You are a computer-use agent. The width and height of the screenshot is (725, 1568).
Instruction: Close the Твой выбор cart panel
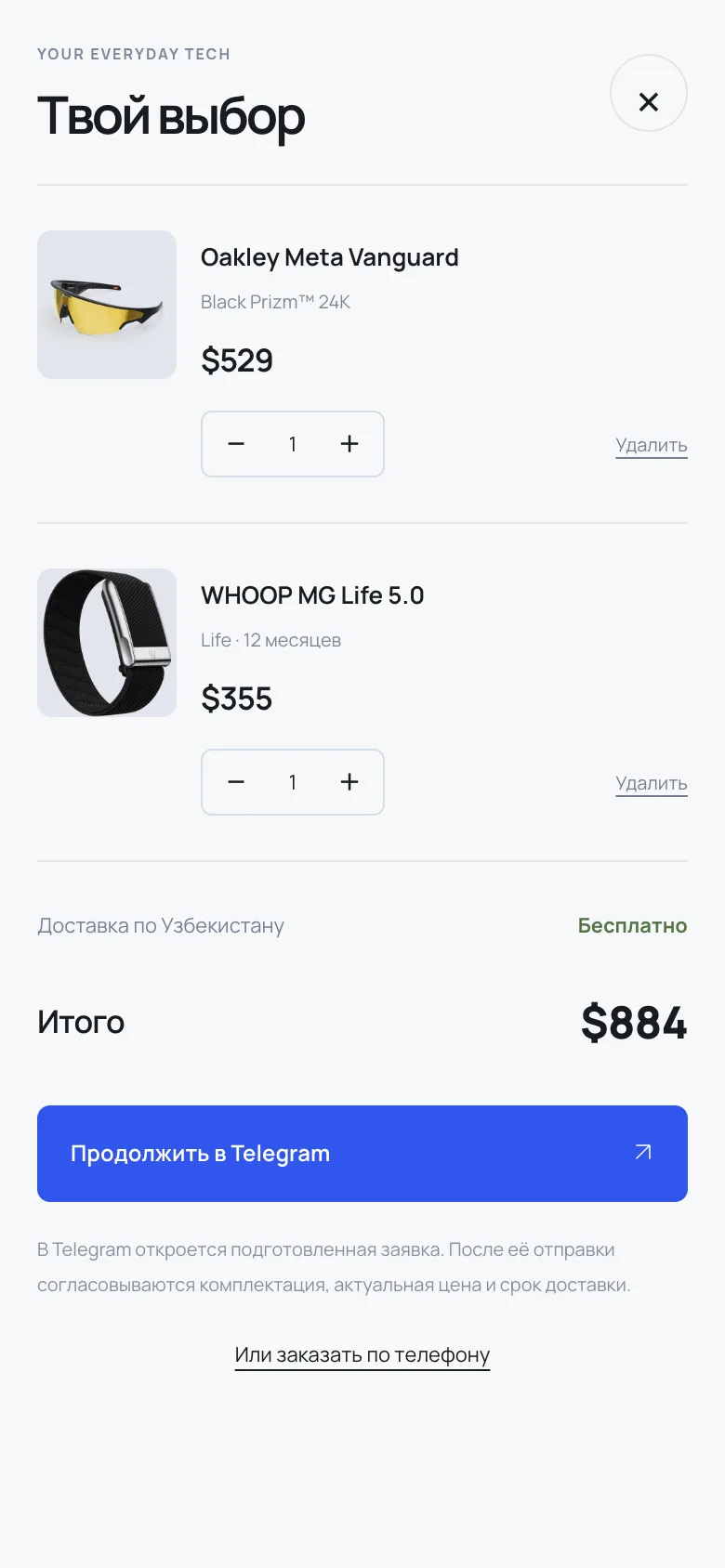(x=649, y=93)
